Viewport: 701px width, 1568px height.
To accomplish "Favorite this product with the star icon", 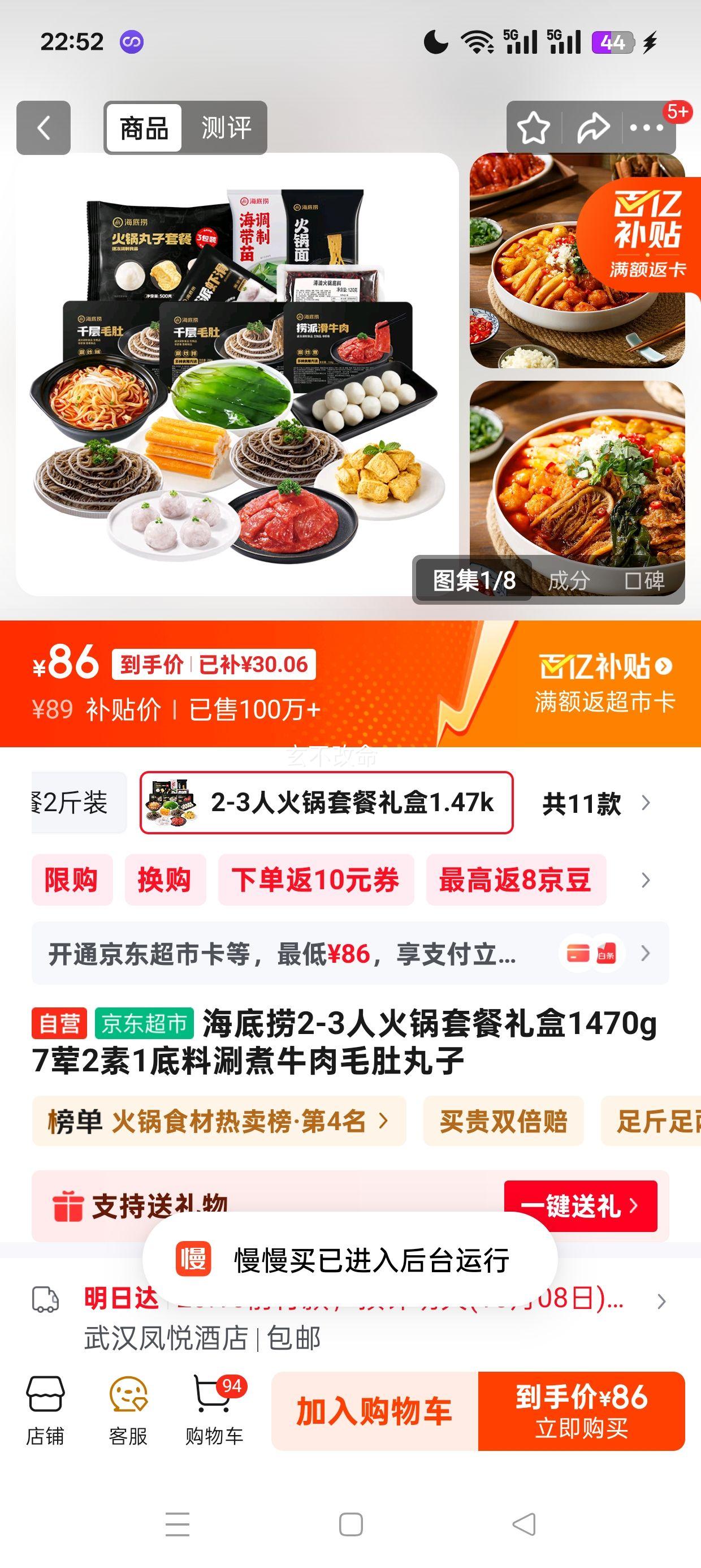I will (x=533, y=128).
